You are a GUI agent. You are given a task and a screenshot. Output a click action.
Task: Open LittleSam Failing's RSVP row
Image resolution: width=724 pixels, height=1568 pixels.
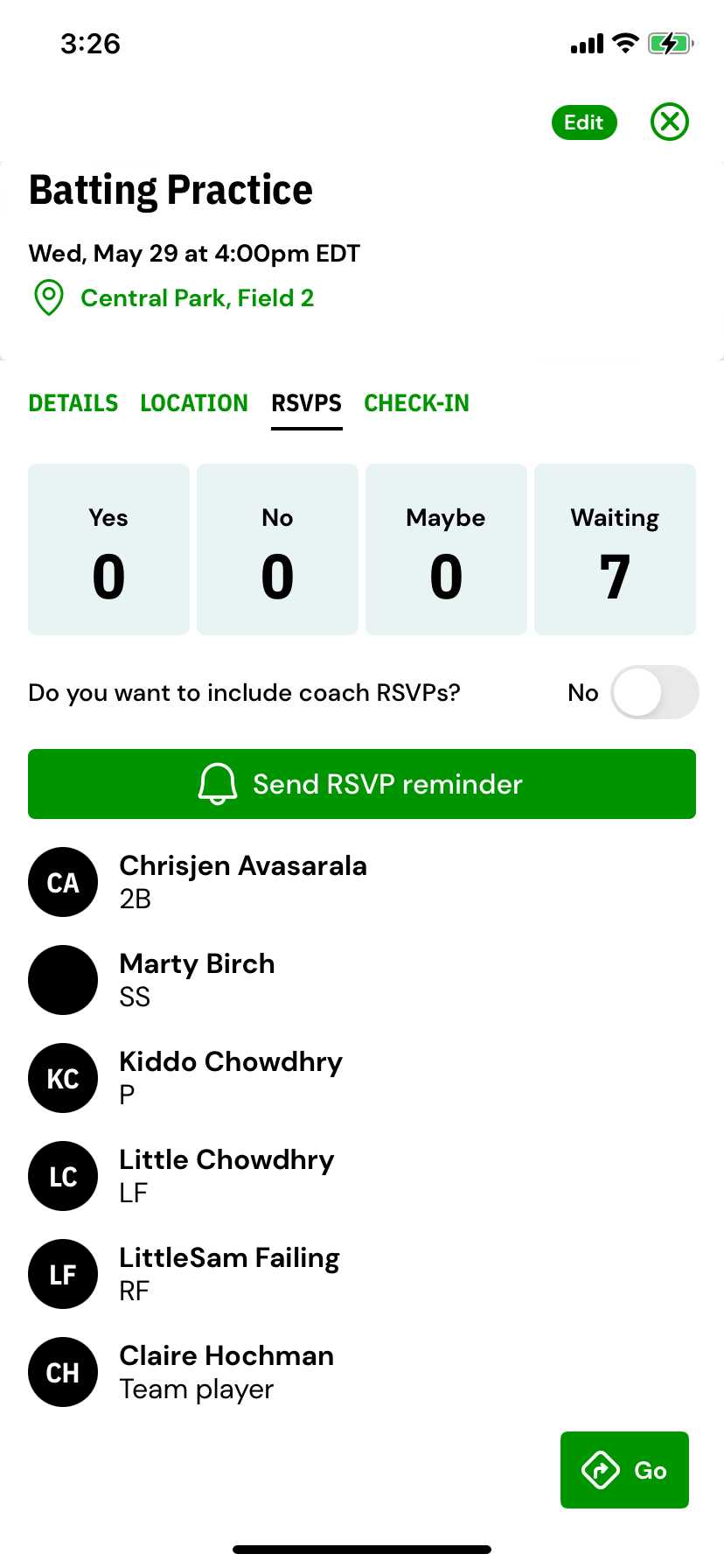pos(229,1274)
